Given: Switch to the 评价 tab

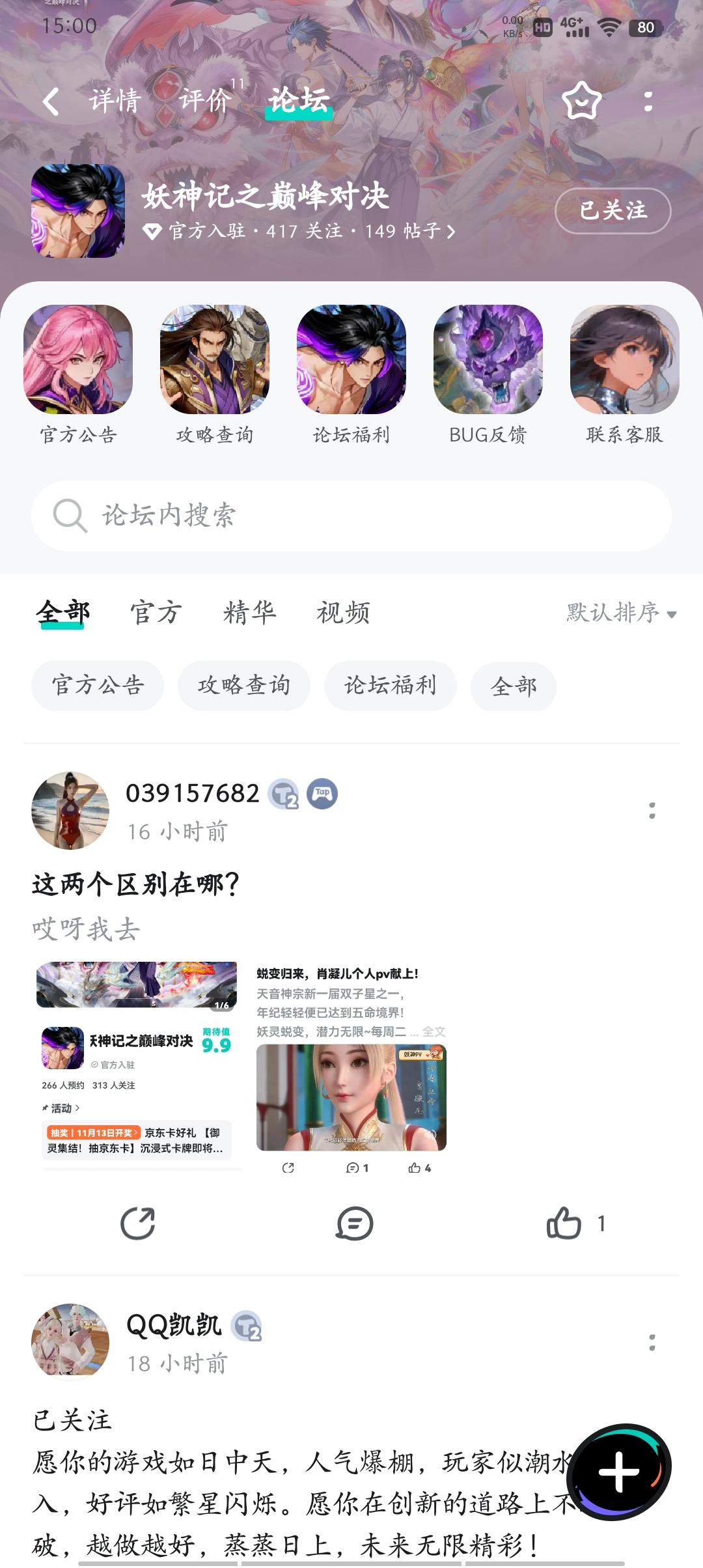Looking at the screenshot, I should click(205, 101).
